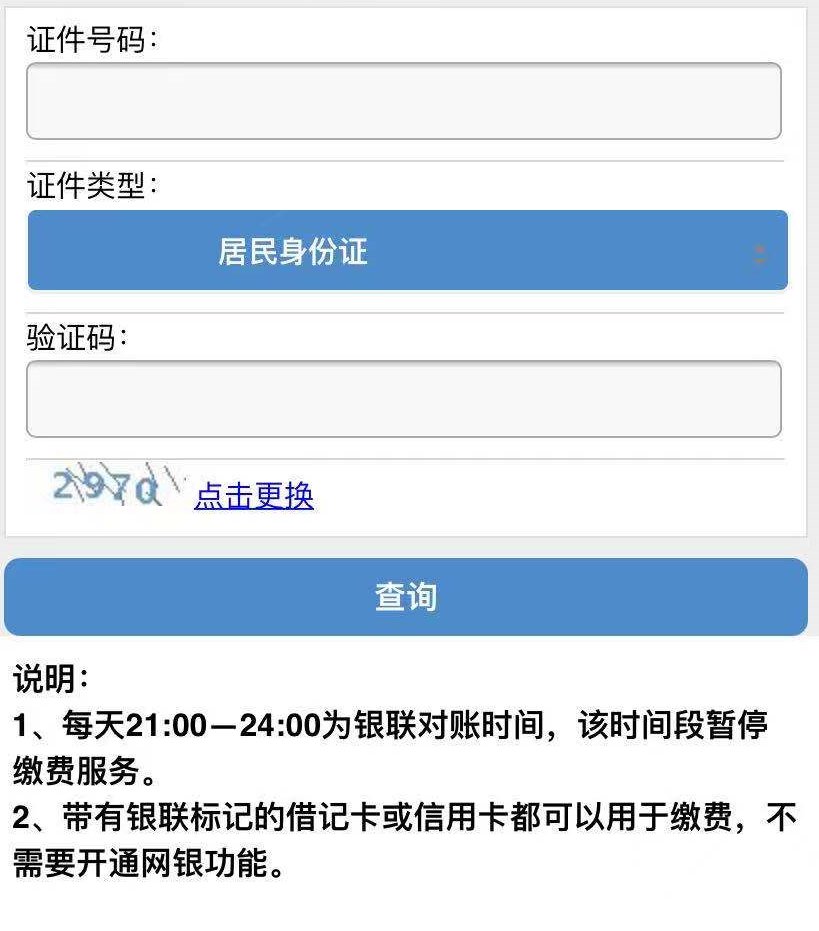819x931 pixels.
Task: Tap 点击更换 to refresh the captcha
Action: point(254,495)
